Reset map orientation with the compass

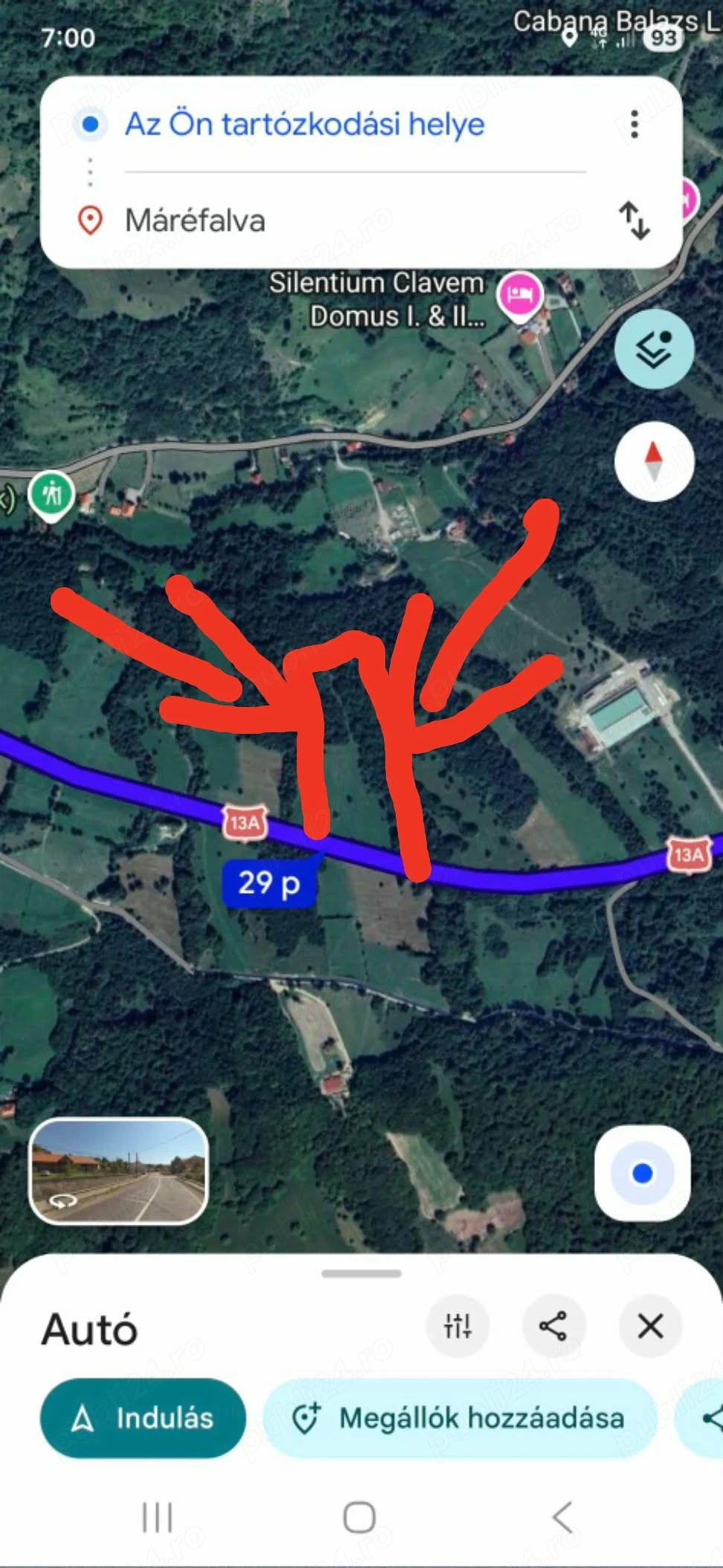(654, 461)
